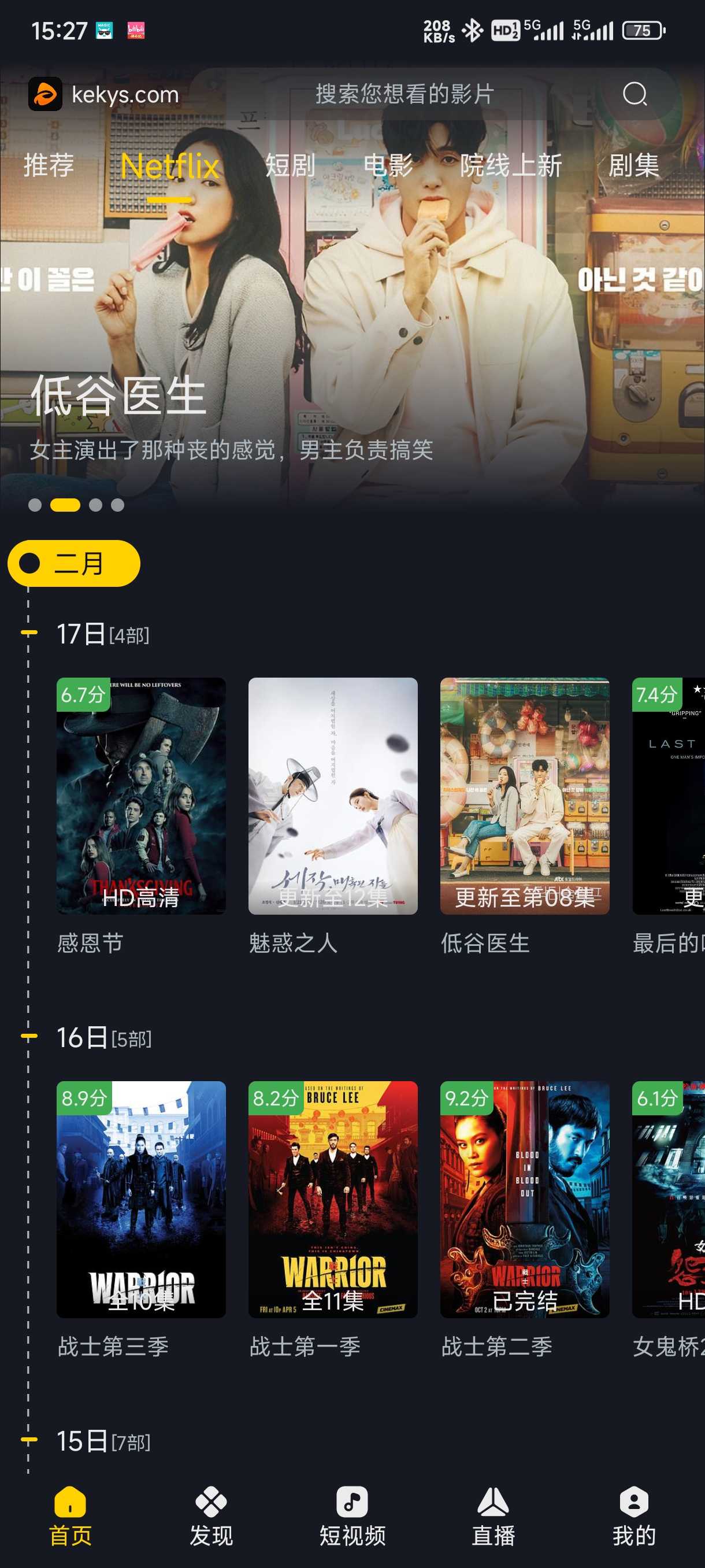Image resolution: width=705 pixels, height=1568 pixels.
Task: Go to the 发现 bottom tab
Action: 211,1515
